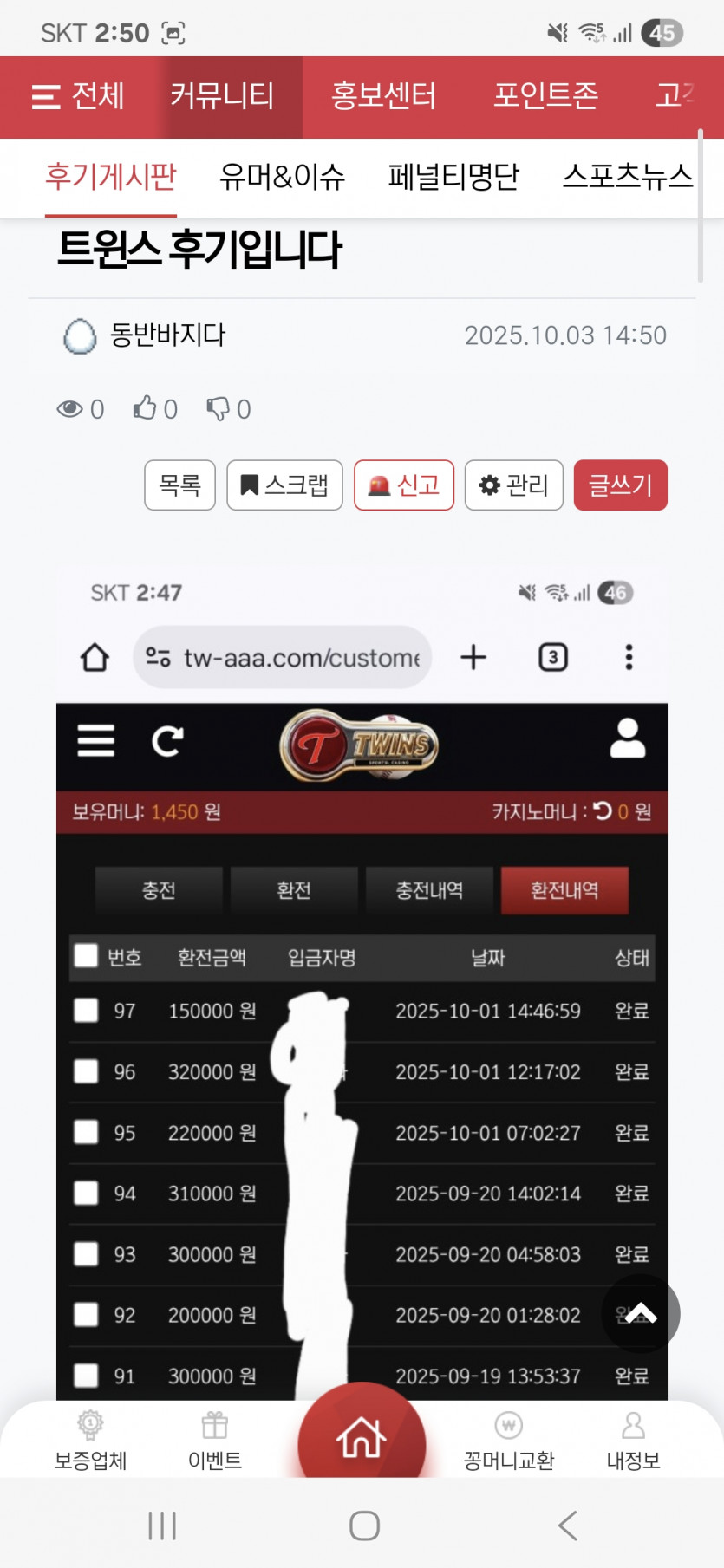Image resolution: width=724 pixels, height=1568 pixels.
Task: Go to 포인트존 section
Action: coord(545,96)
